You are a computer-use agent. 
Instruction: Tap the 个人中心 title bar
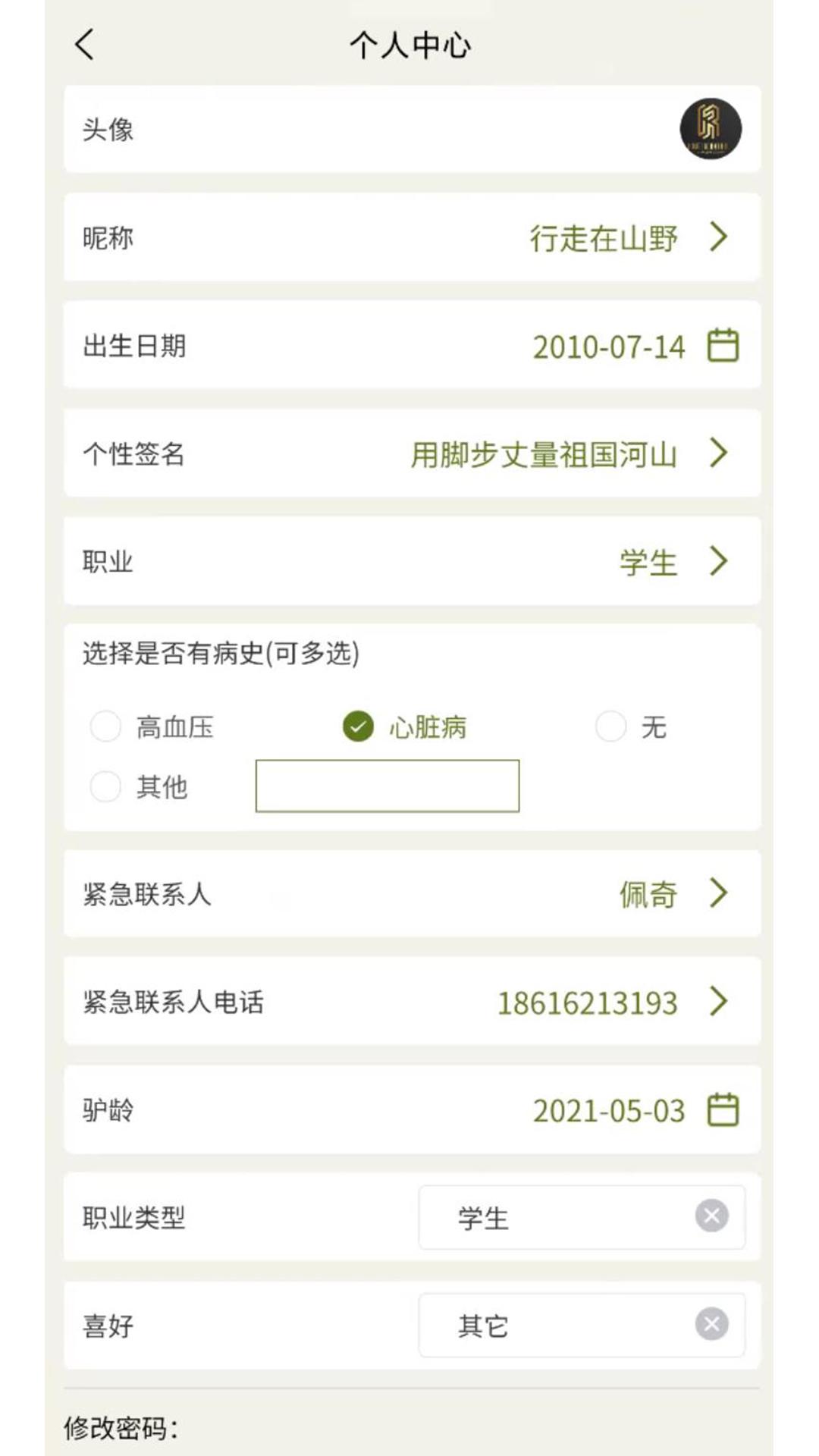tap(409, 44)
